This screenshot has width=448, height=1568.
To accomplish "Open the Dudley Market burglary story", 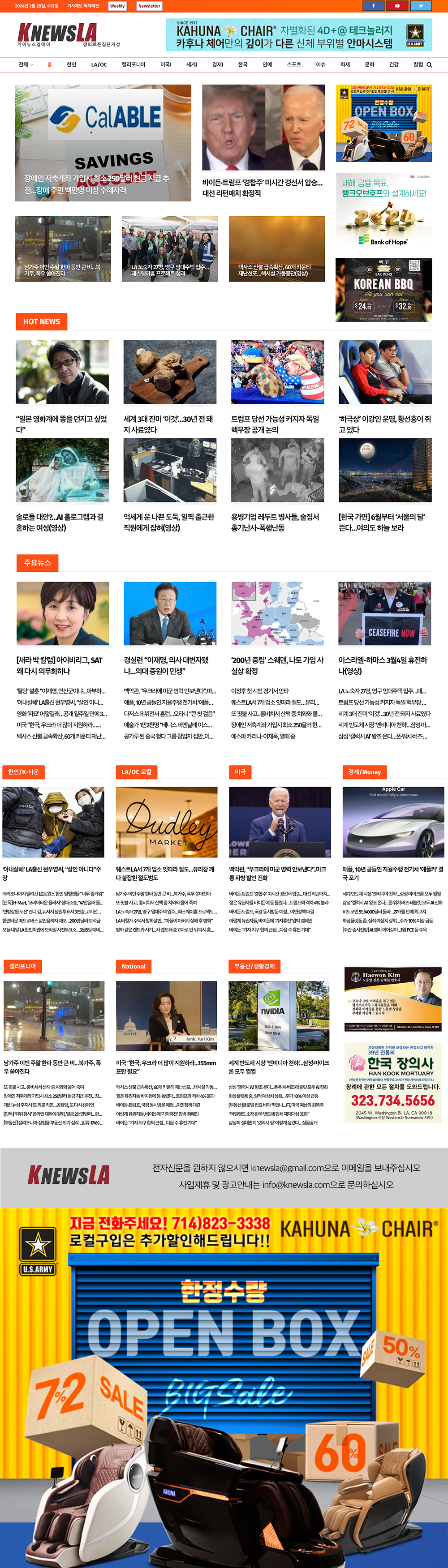I will coord(166,873).
